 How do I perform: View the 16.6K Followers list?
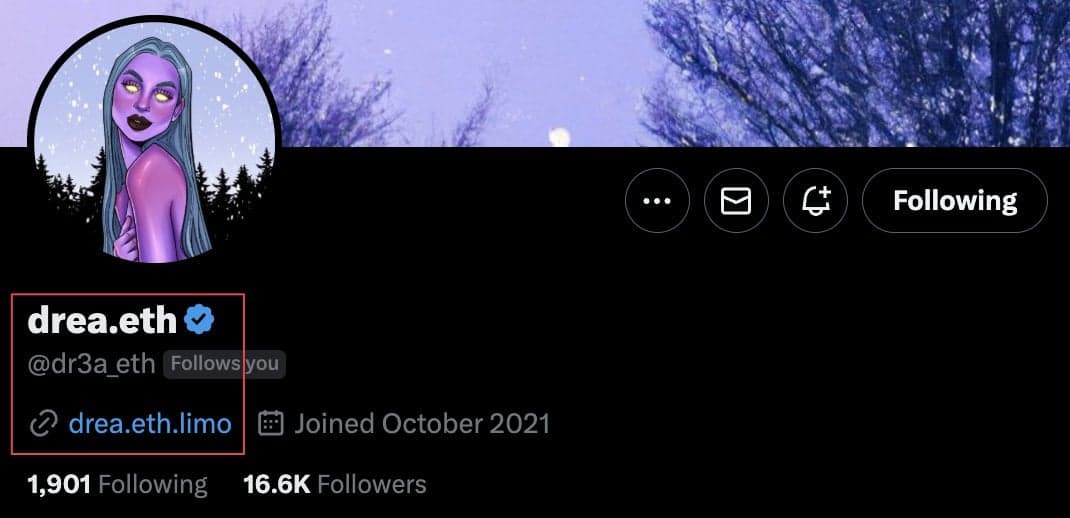(334, 485)
